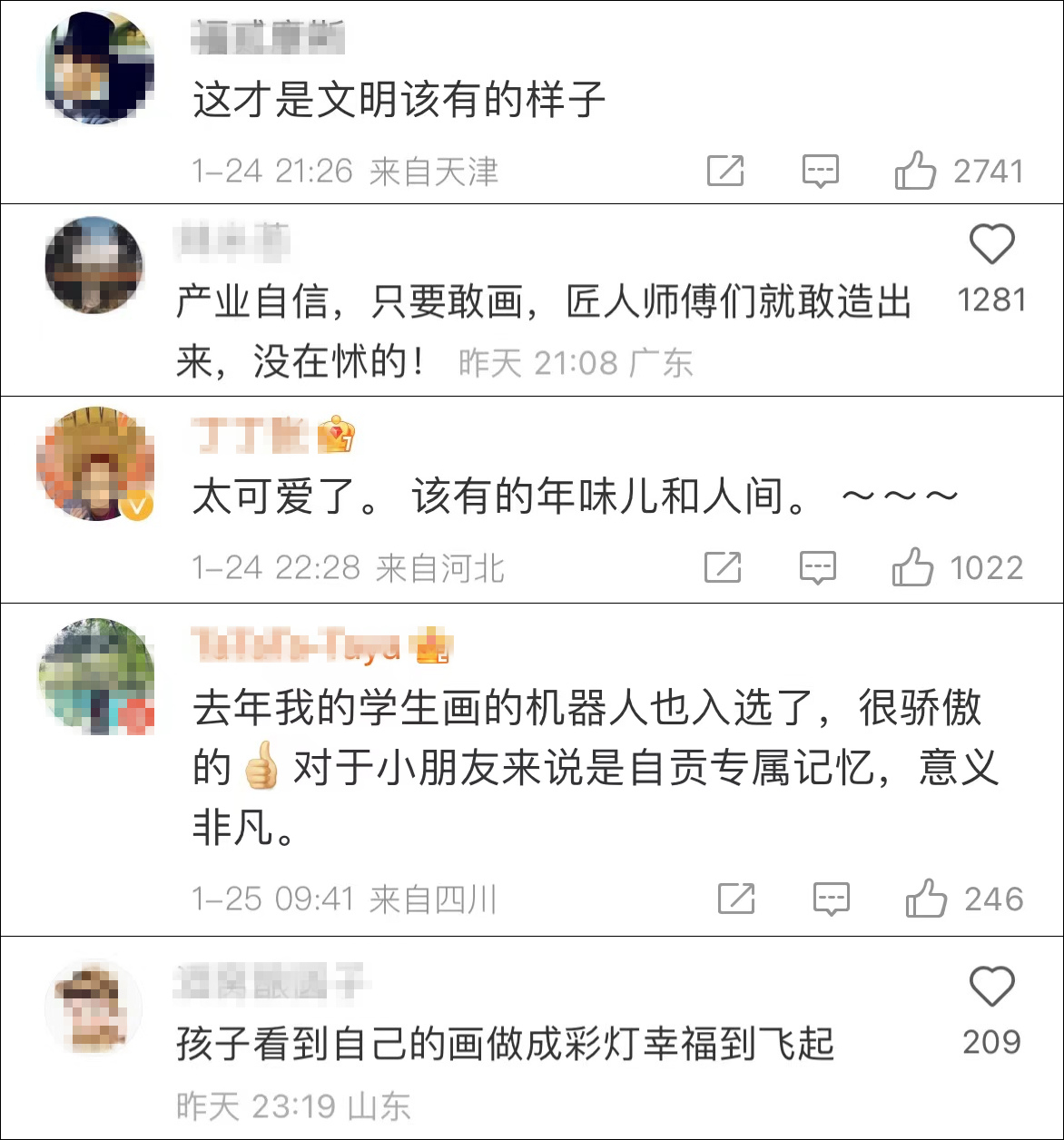Tap the 1-25 09:41 timestamp on the Sichuan comment
1064x1140 pixels.
coord(272,900)
